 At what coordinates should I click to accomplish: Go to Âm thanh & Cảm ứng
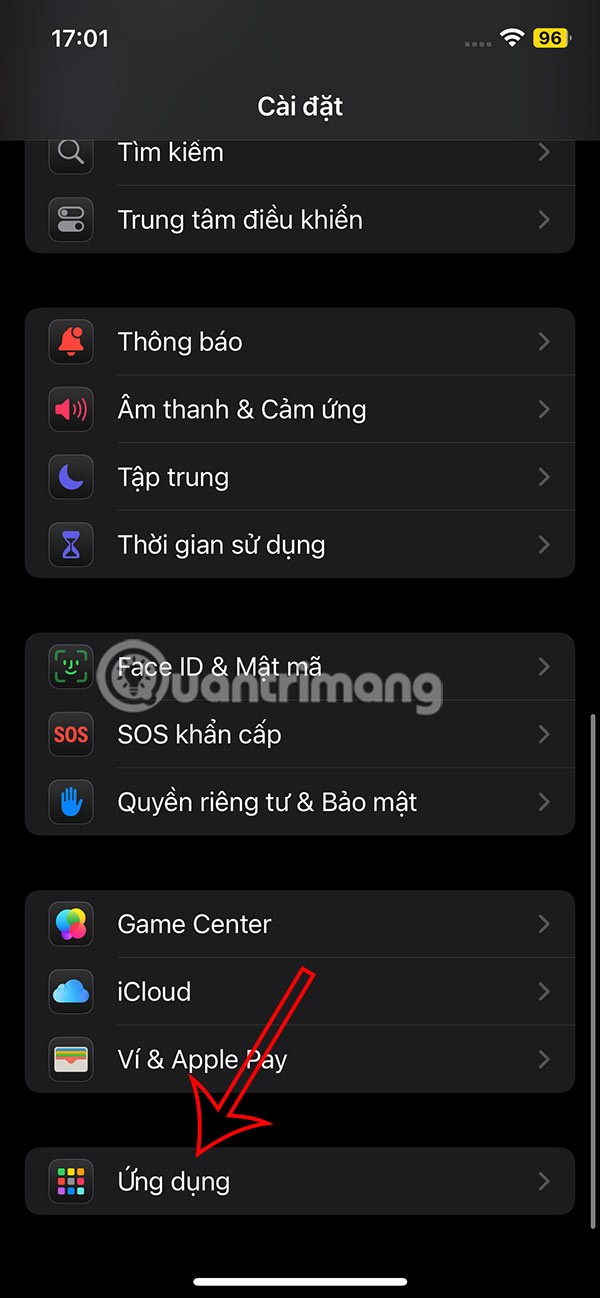[x=300, y=409]
